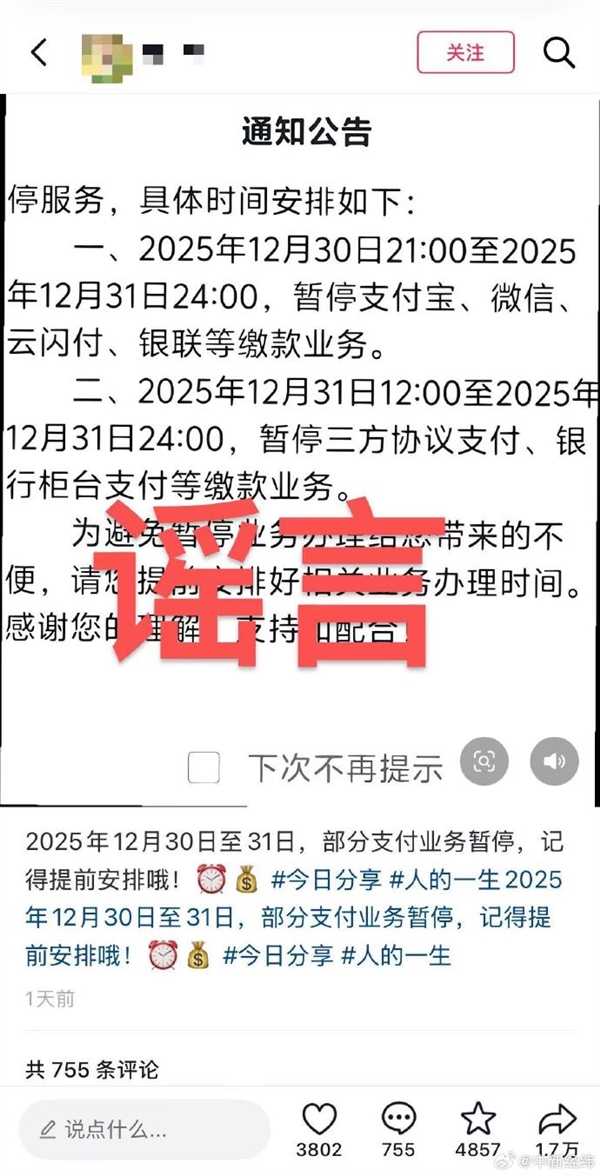600x1175 pixels.
Task: Open the post author's profile avatar
Action: 105,55
